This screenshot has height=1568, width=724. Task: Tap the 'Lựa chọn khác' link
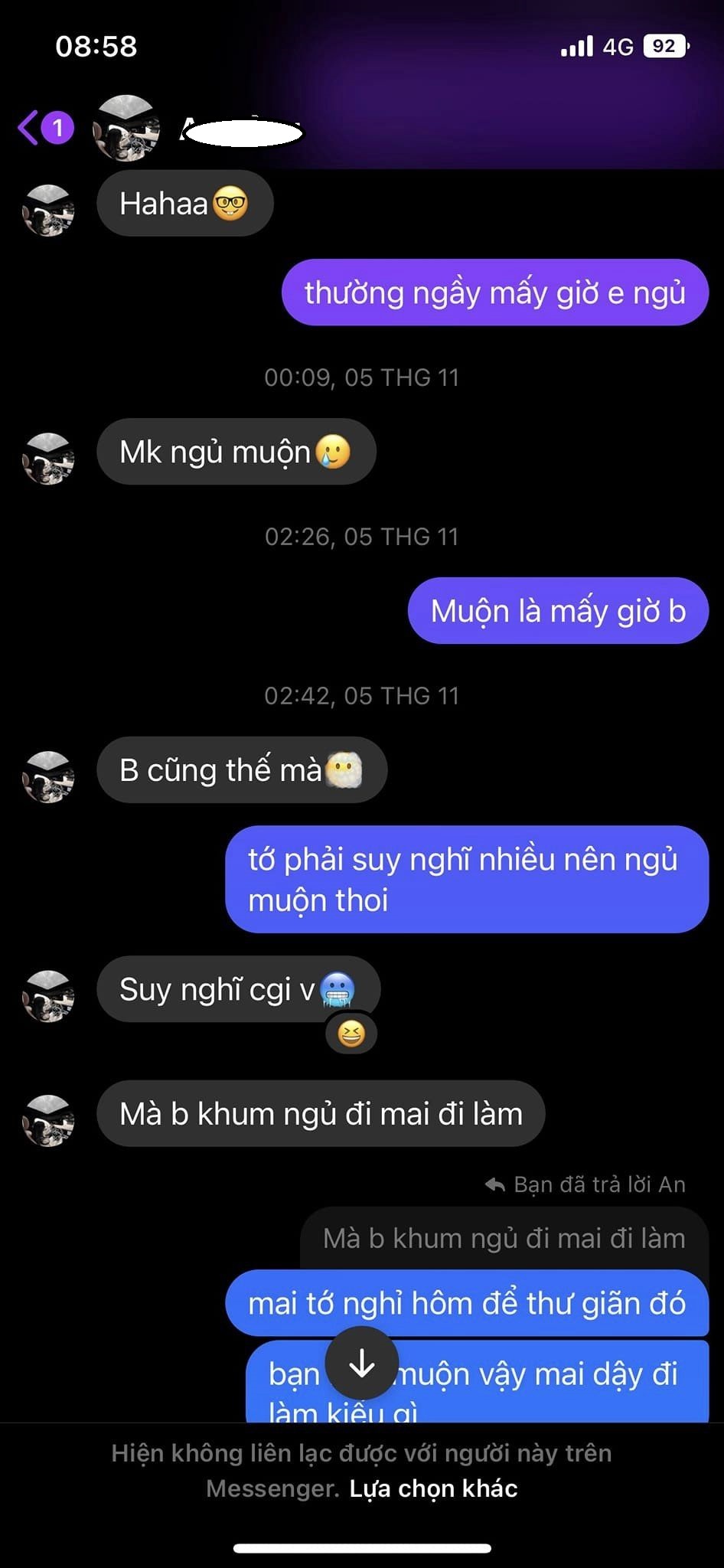pyautogui.click(x=433, y=1488)
